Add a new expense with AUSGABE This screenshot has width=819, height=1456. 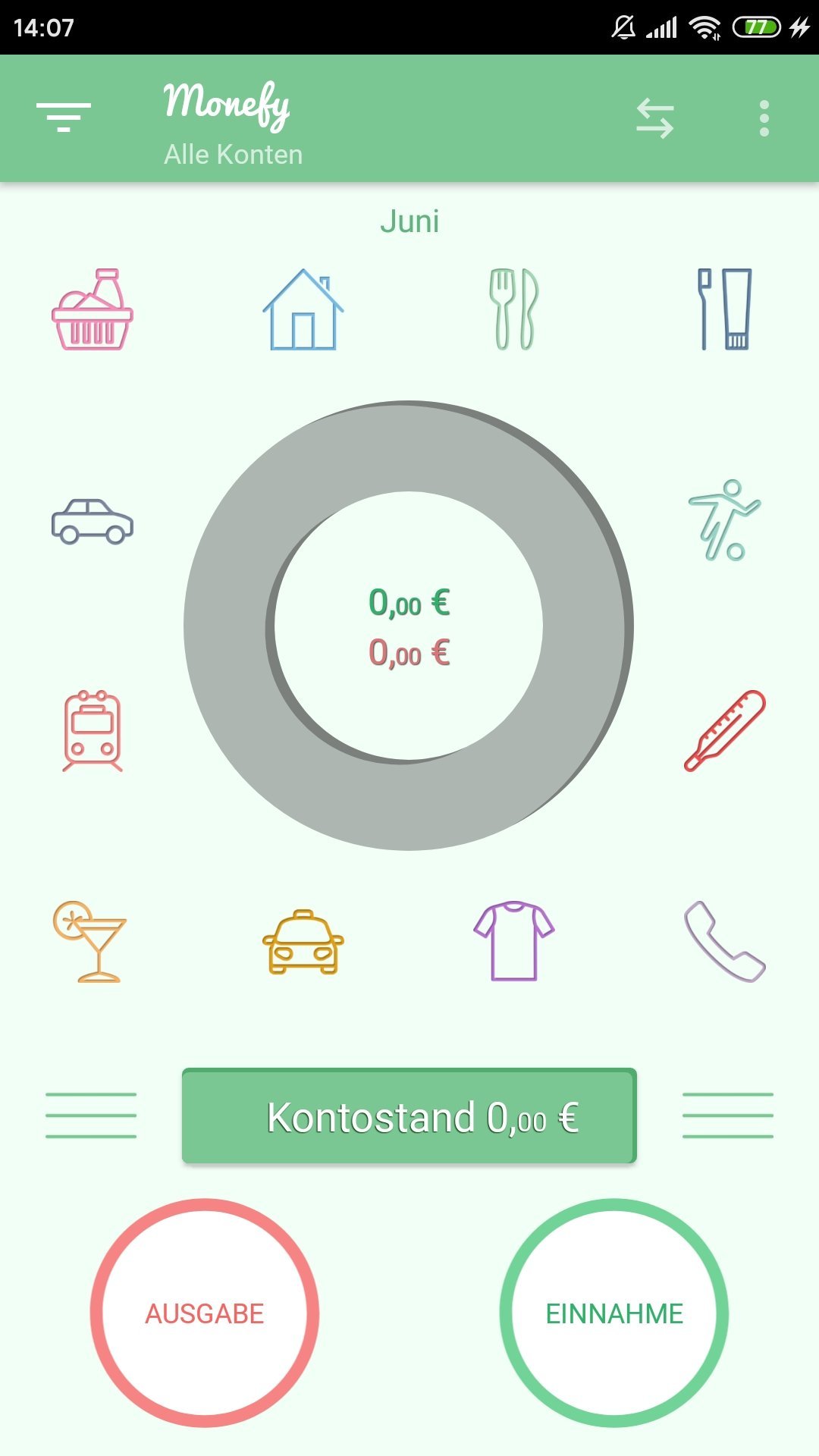[x=205, y=1313]
